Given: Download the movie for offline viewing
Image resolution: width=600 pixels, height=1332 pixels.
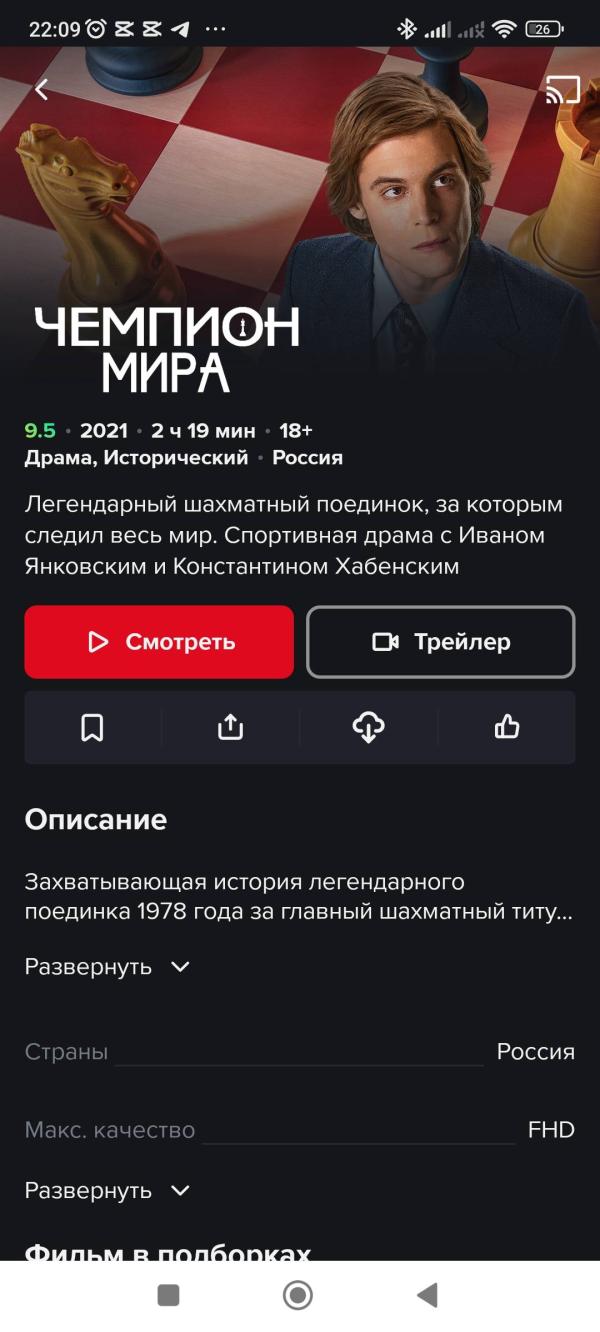Looking at the screenshot, I should [369, 728].
